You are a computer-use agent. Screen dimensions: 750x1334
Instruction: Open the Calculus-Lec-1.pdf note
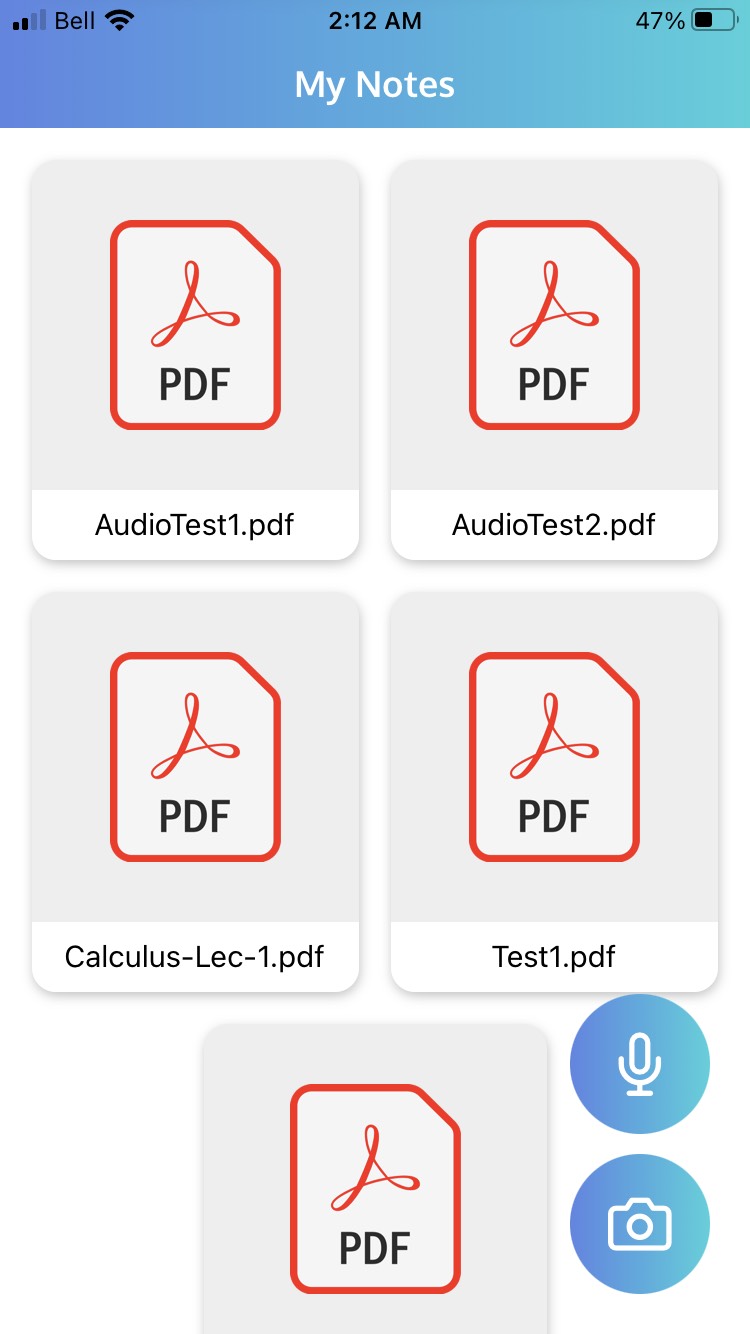click(195, 792)
